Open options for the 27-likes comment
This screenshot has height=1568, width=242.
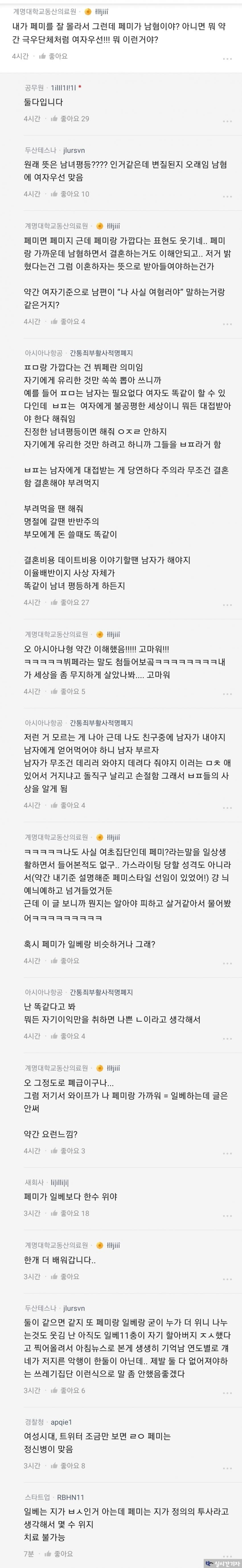pos(227,604)
